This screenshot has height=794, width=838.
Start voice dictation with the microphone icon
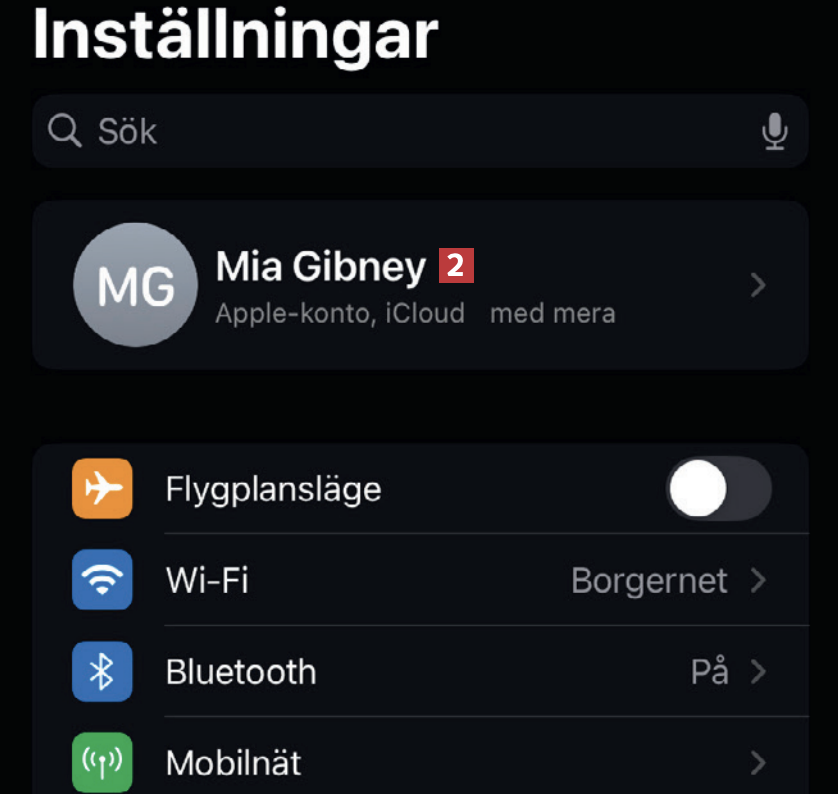[774, 131]
